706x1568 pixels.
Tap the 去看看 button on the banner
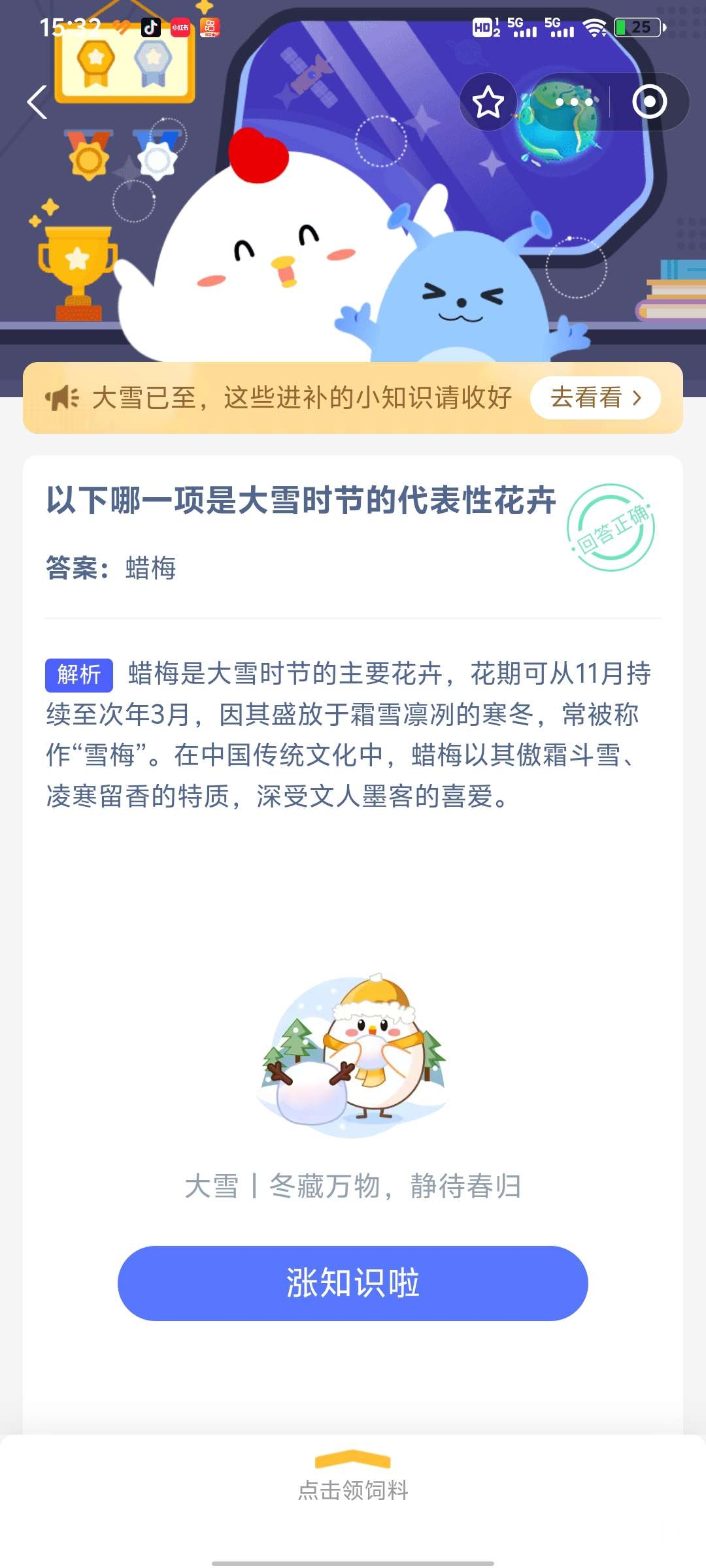595,398
